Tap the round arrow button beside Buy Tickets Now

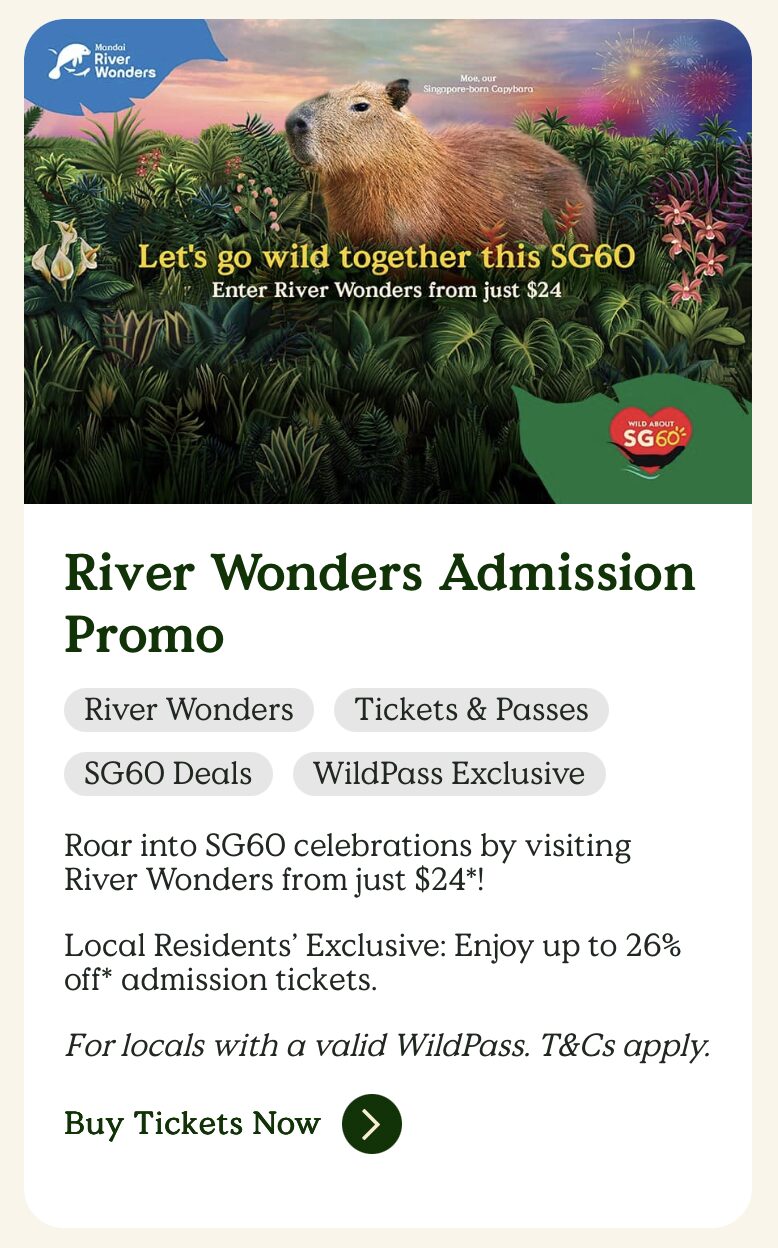tap(372, 1124)
